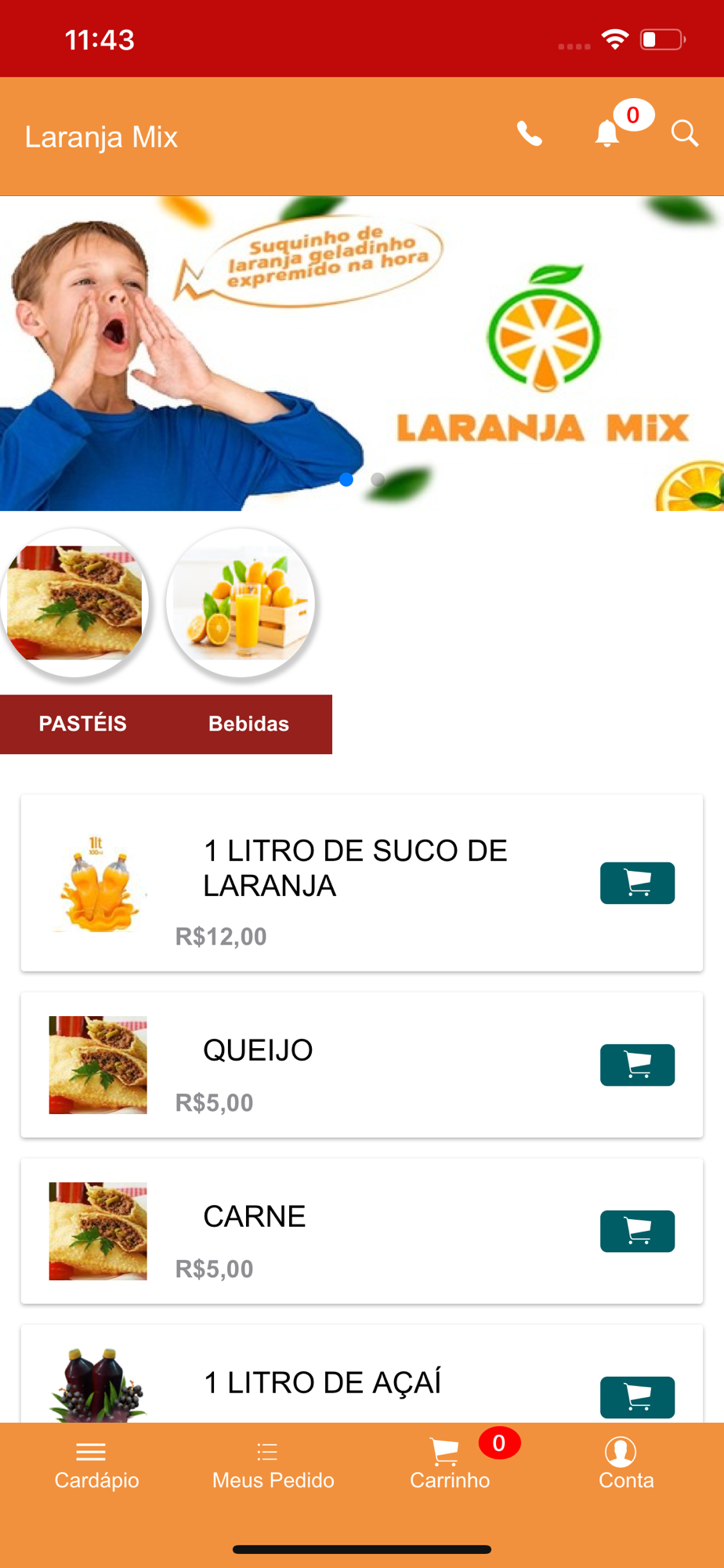Select the pastéis category picture
Viewport: 724px width, 1568px height.
[x=75, y=603]
